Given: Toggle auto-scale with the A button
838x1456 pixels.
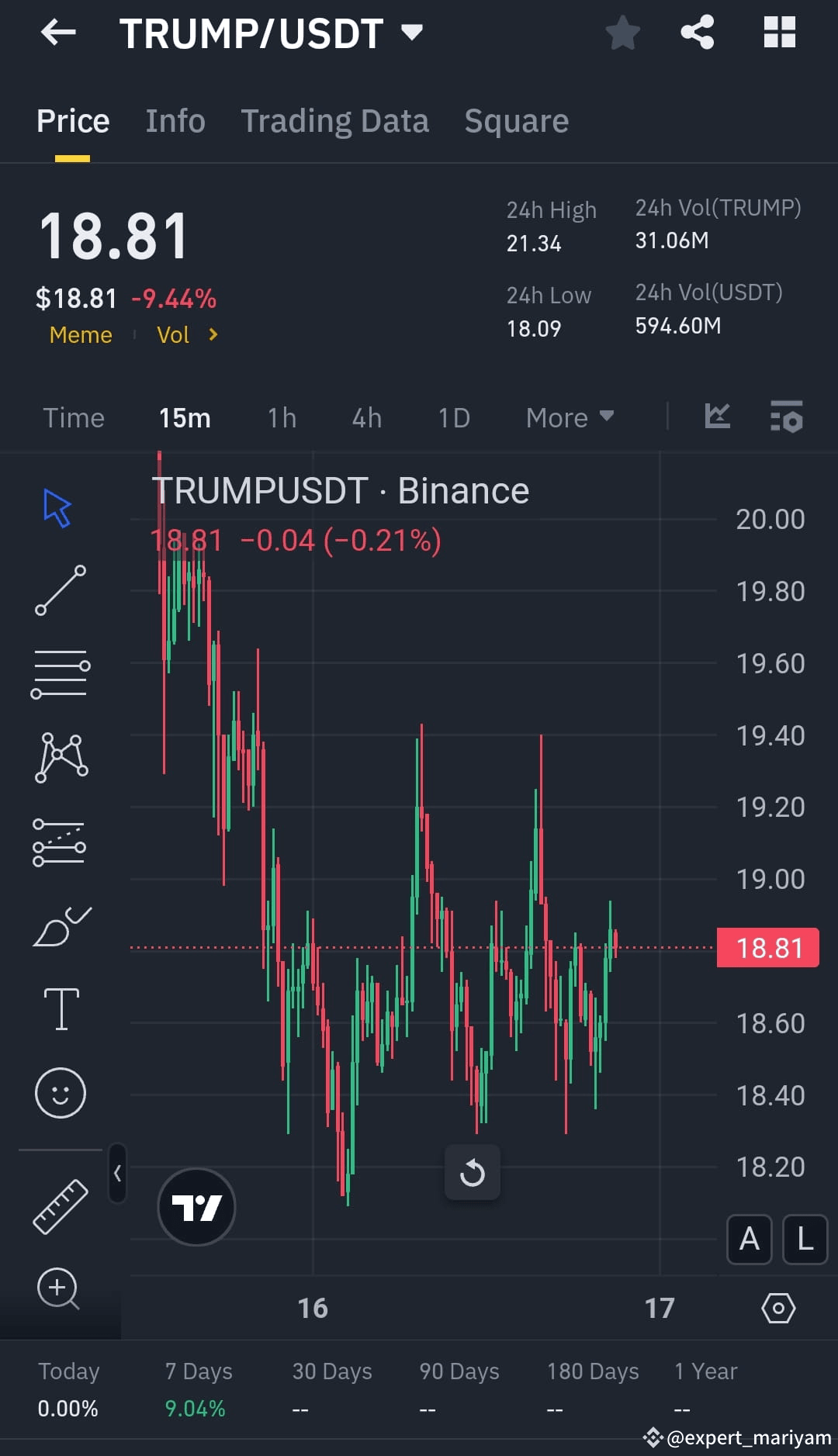Looking at the screenshot, I should pos(748,1240).
